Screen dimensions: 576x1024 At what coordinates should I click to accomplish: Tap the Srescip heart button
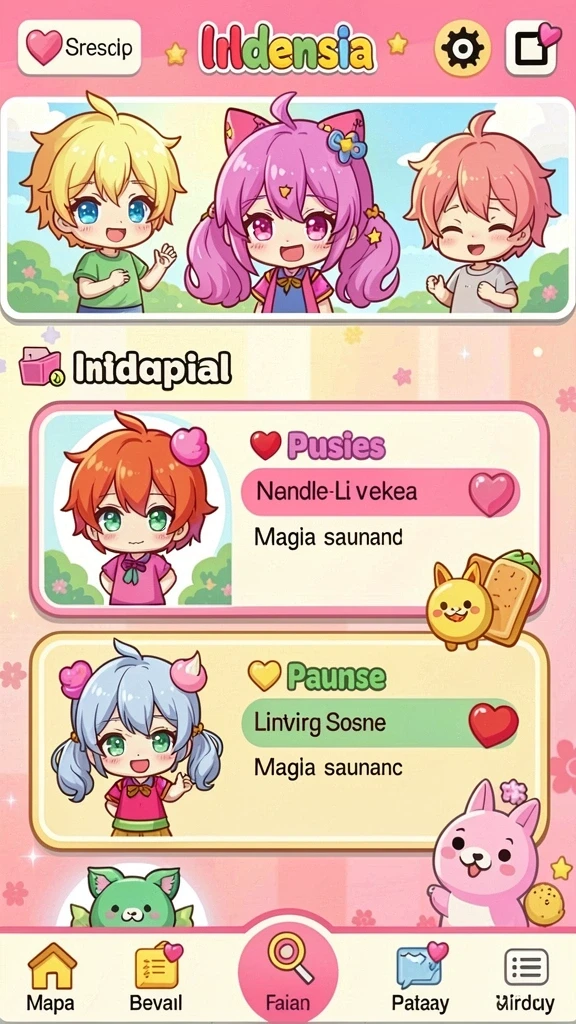pyautogui.click(x=79, y=47)
